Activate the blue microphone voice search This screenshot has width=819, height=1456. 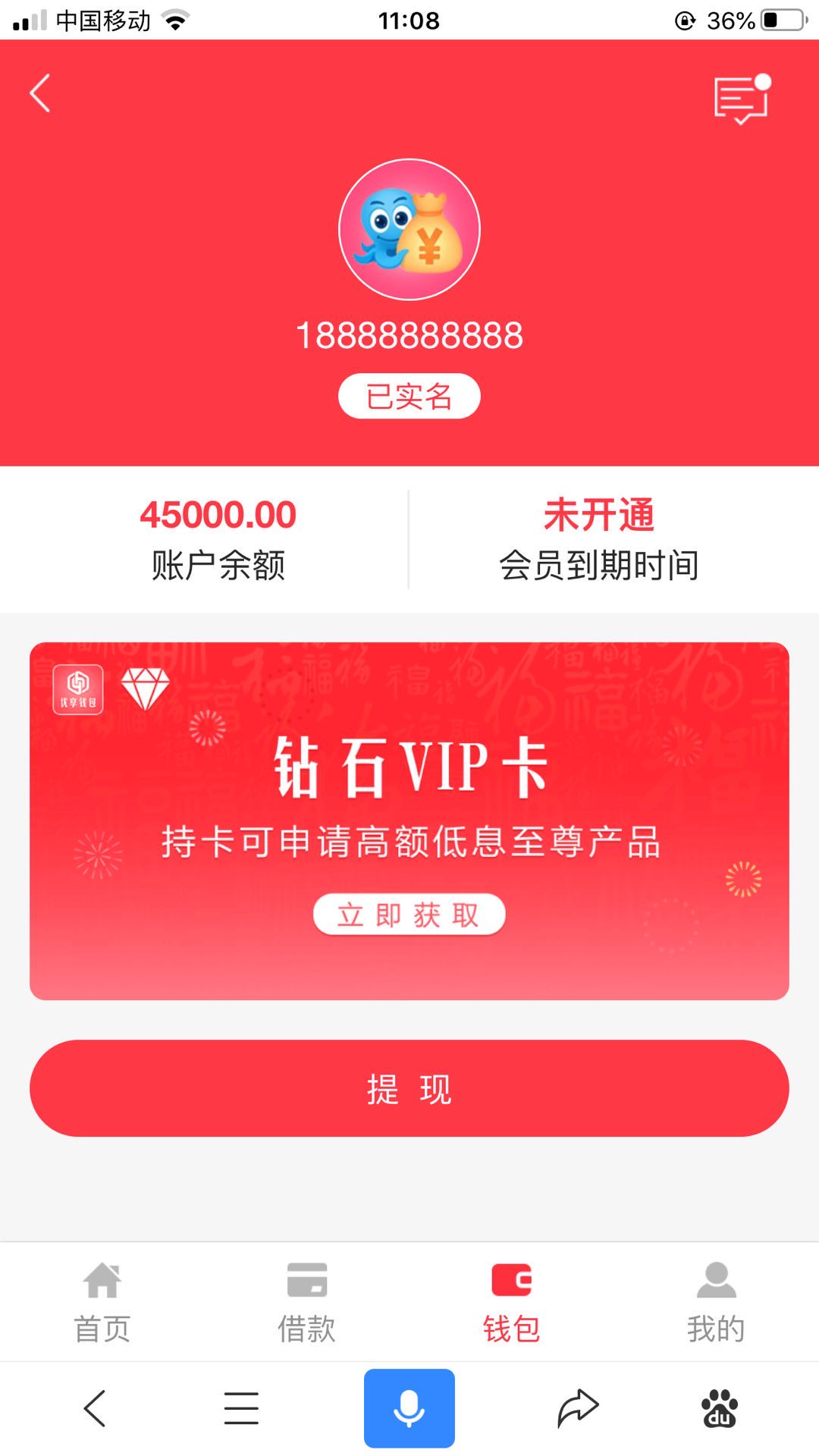409,1409
